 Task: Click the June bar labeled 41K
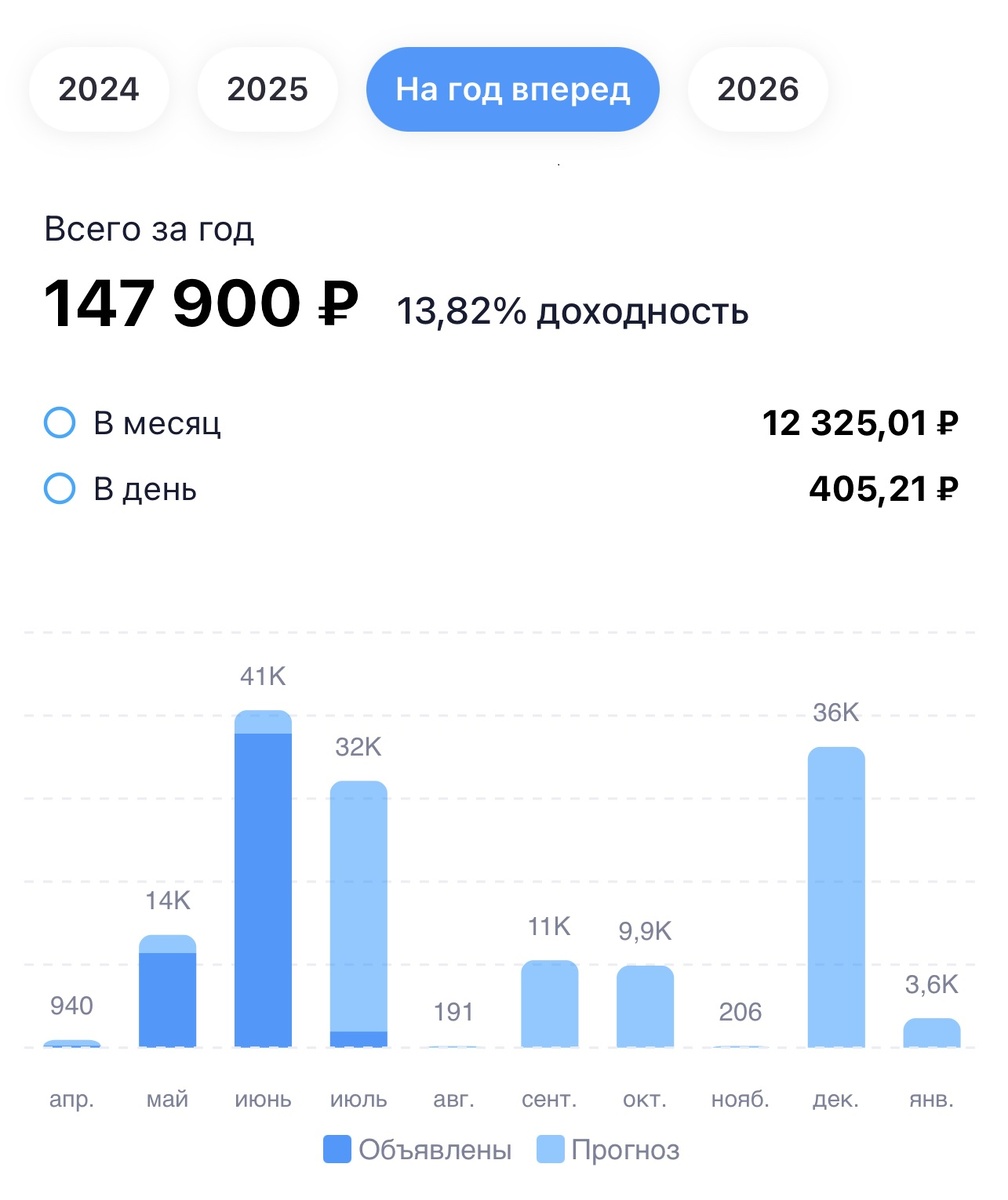coord(263,880)
